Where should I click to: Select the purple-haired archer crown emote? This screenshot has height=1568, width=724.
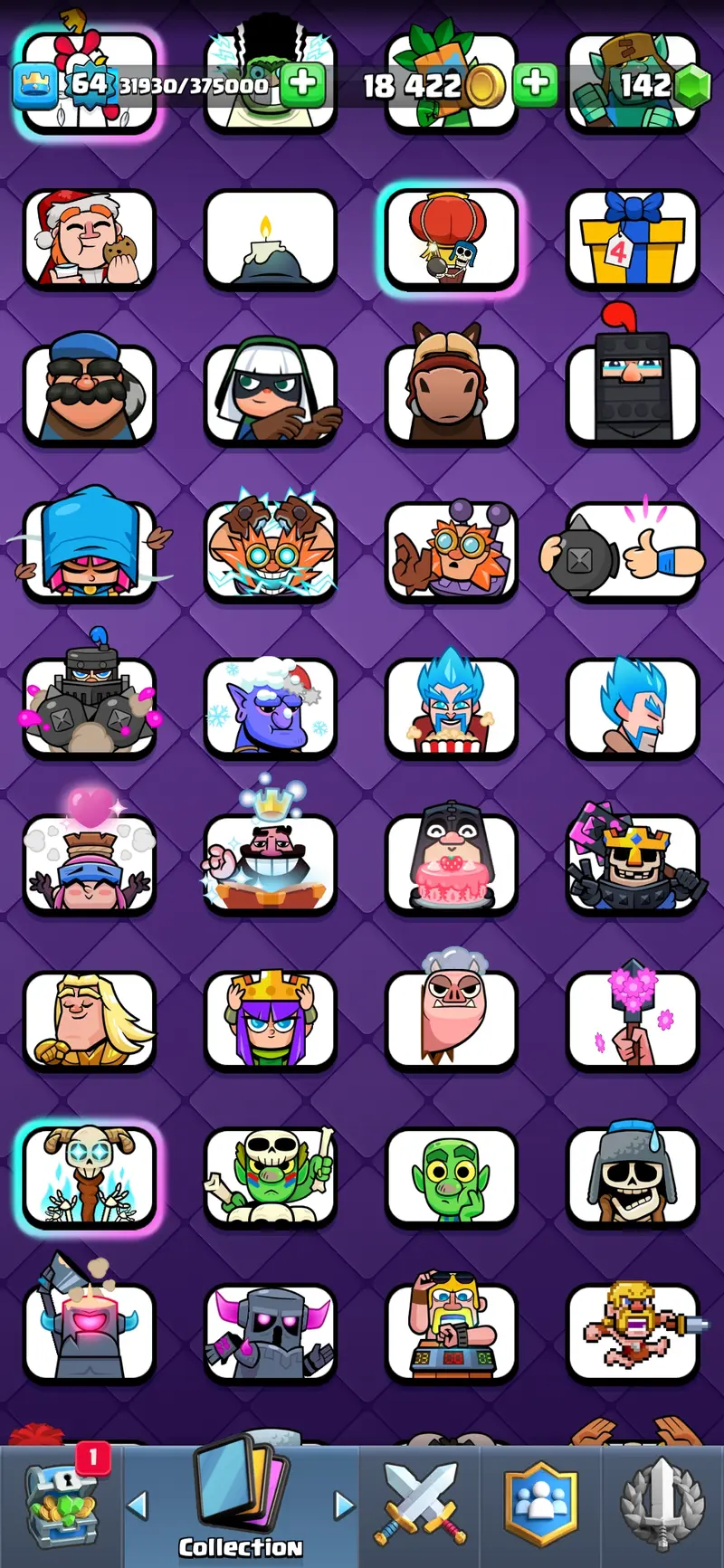(x=270, y=1021)
